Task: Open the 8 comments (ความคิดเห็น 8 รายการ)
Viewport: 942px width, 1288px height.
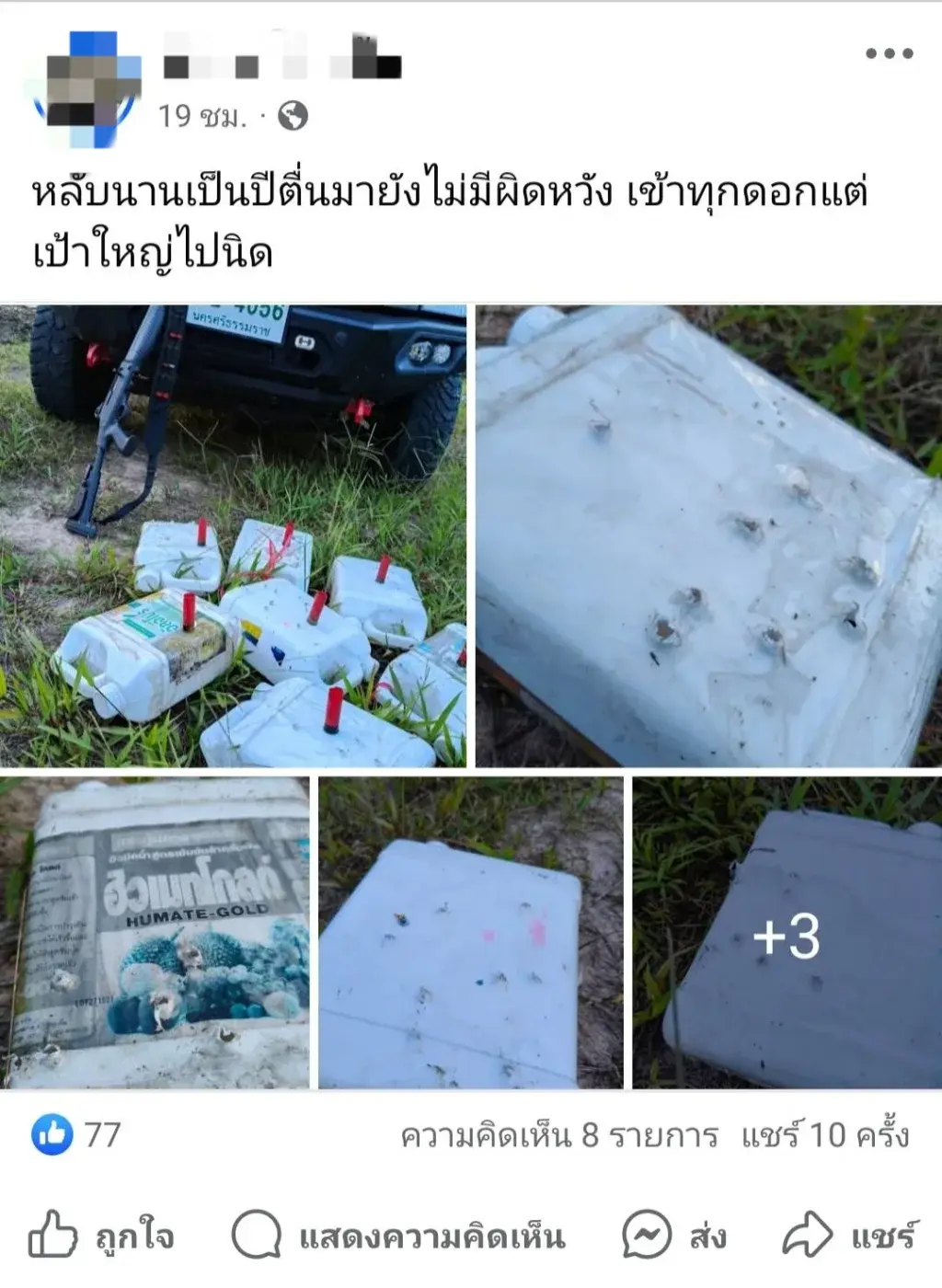Action: point(559,1135)
